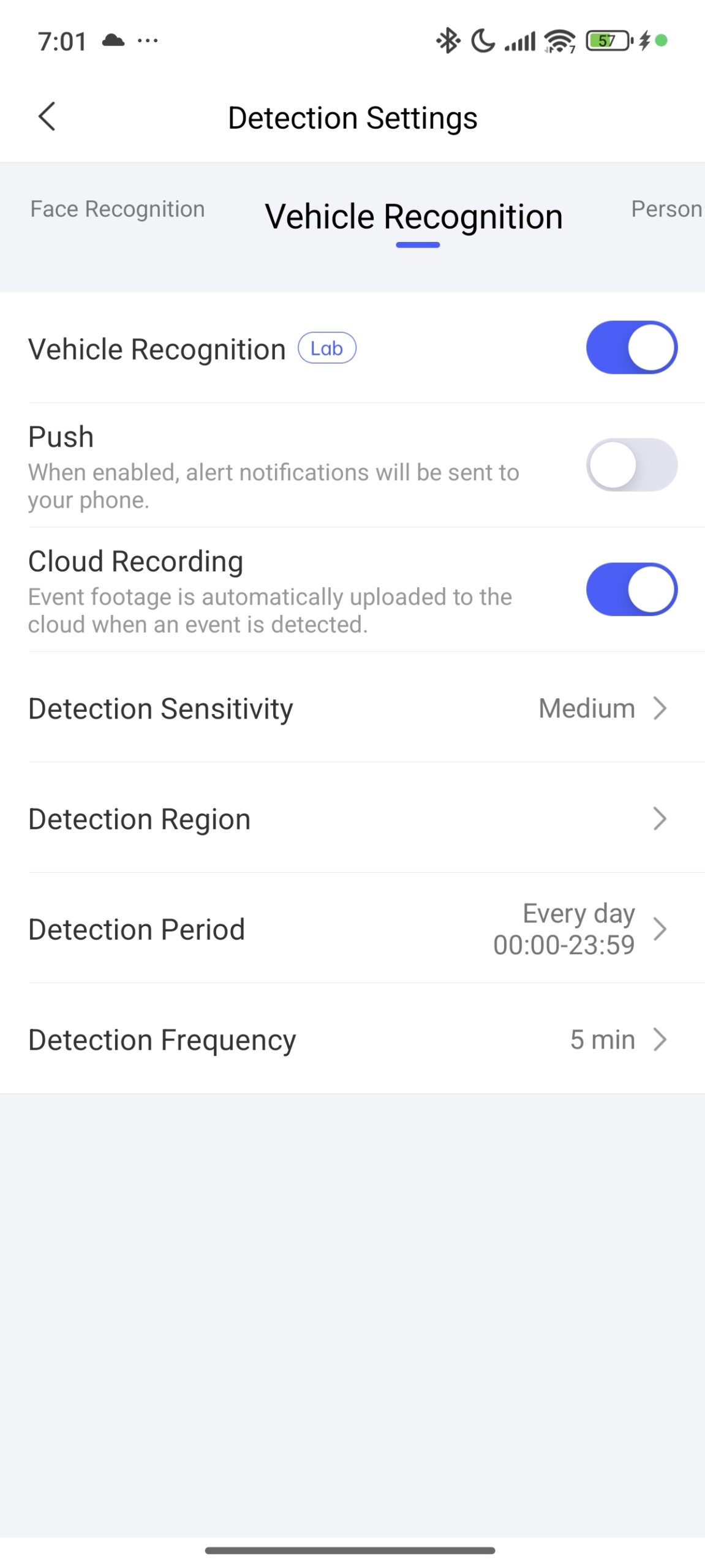The image size is (705, 1568).
Task: Go back from Detection Settings
Action: [47, 116]
